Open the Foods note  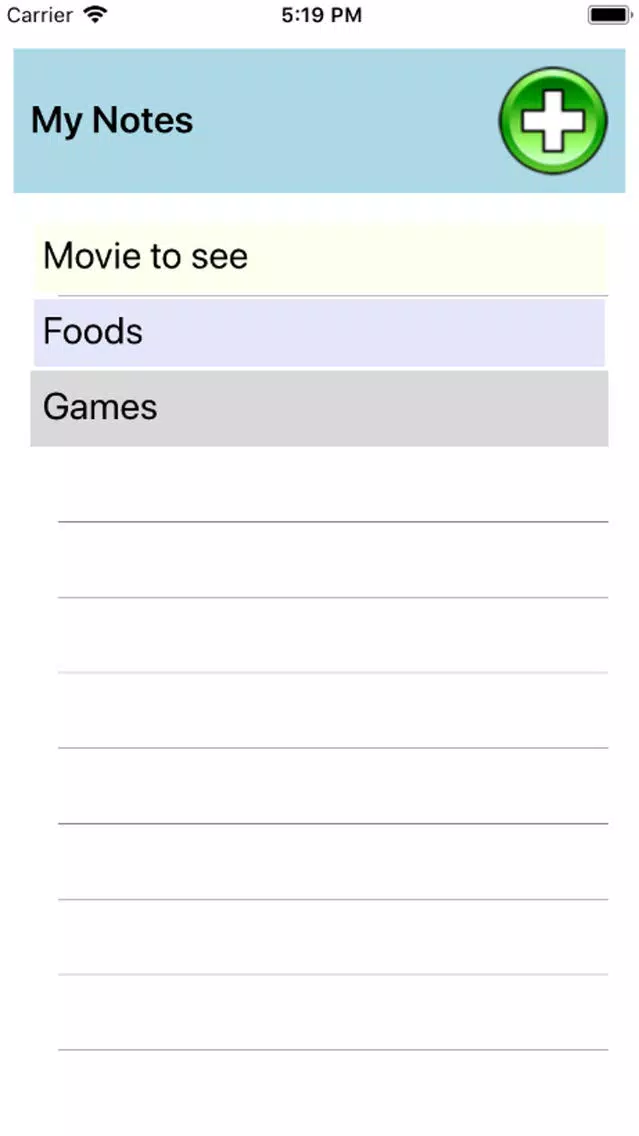click(x=320, y=333)
